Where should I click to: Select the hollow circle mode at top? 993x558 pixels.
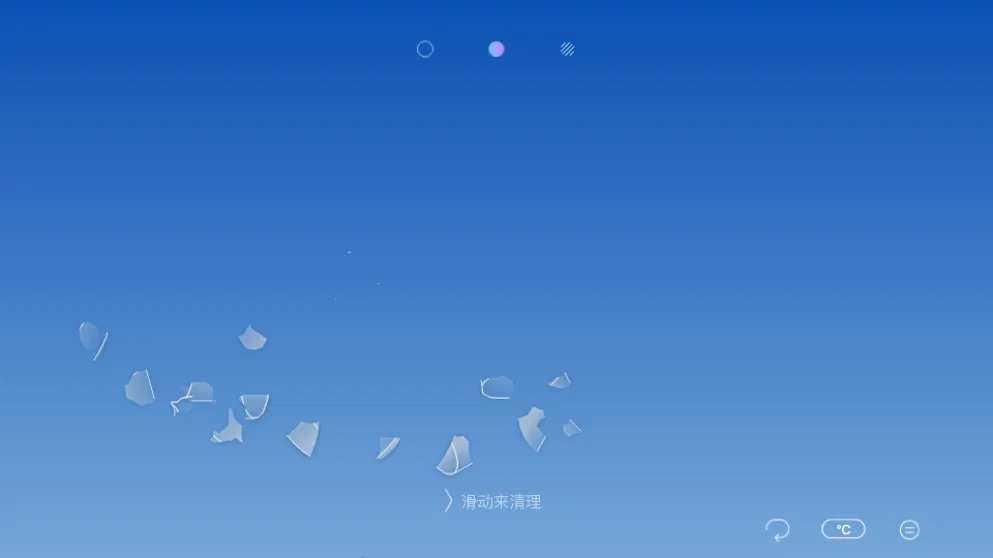pyautogui.click(x=425, y=49)
